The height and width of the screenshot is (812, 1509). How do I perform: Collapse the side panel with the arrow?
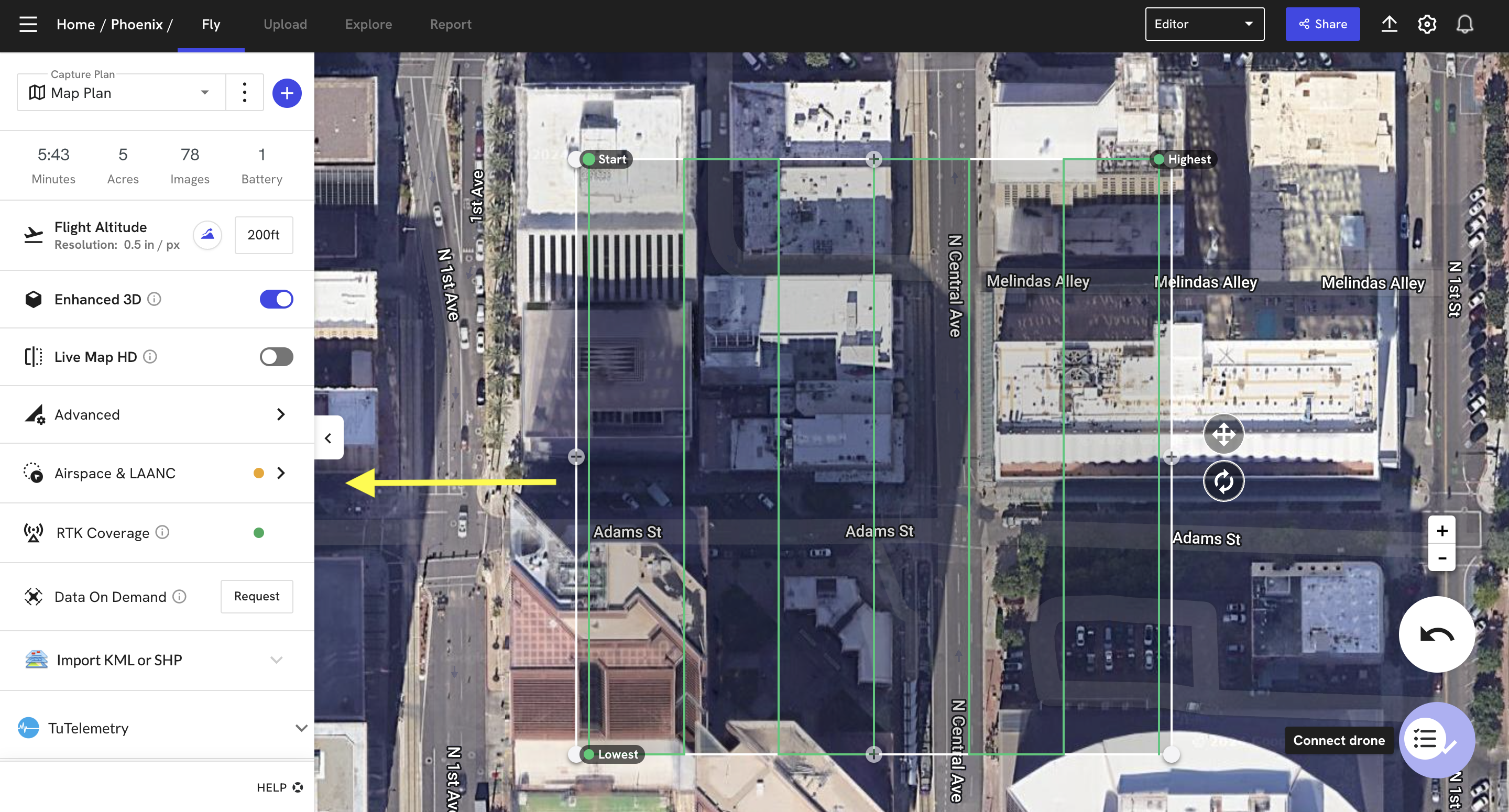click(x=328, y=437)
